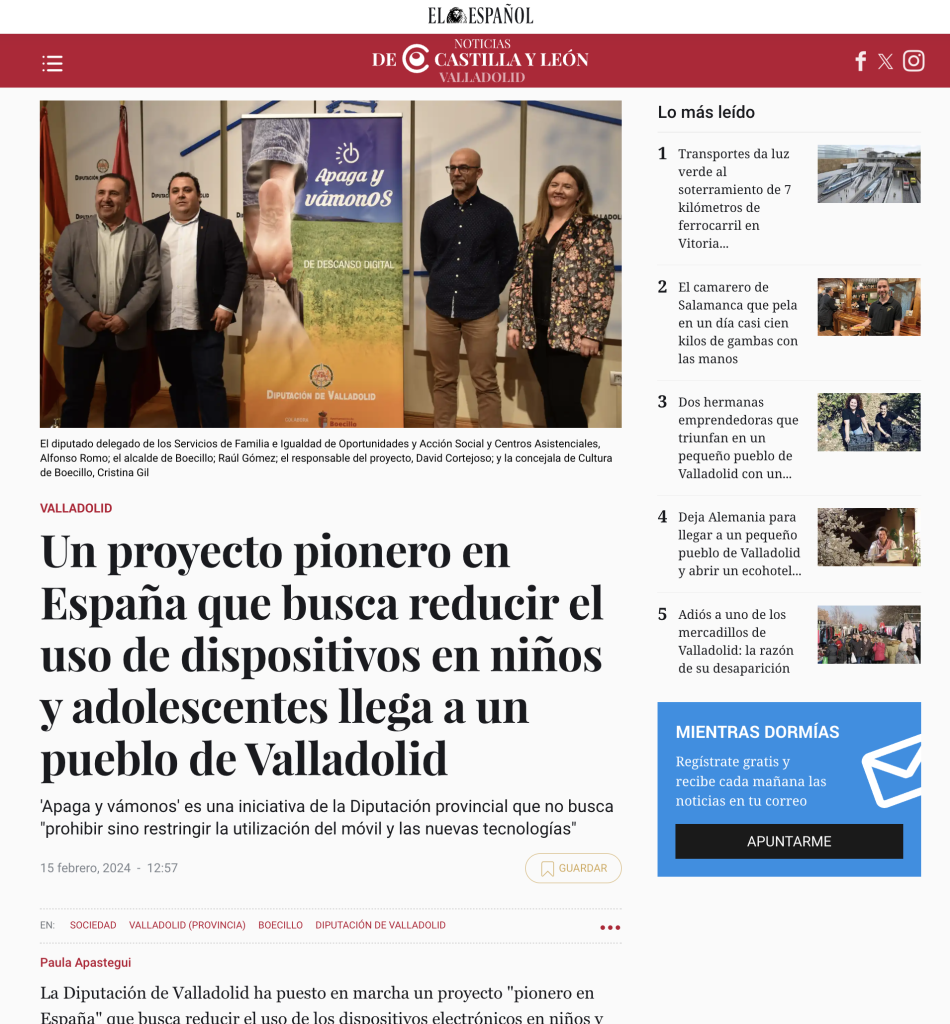Open the X social profile
This screenshot has width=950, height=1024.
coord(885,61)
